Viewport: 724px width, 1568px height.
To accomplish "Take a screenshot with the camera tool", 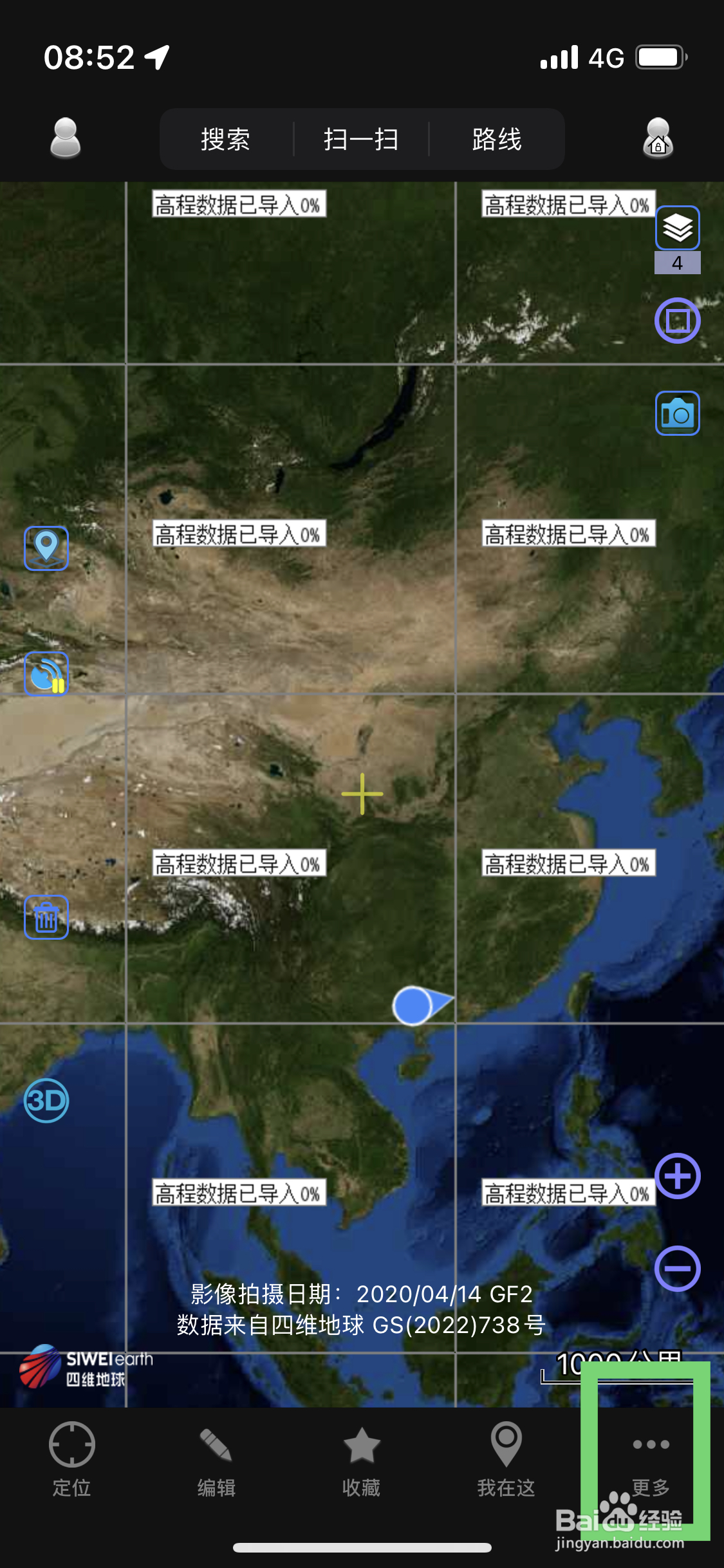I will pos(676,413).
